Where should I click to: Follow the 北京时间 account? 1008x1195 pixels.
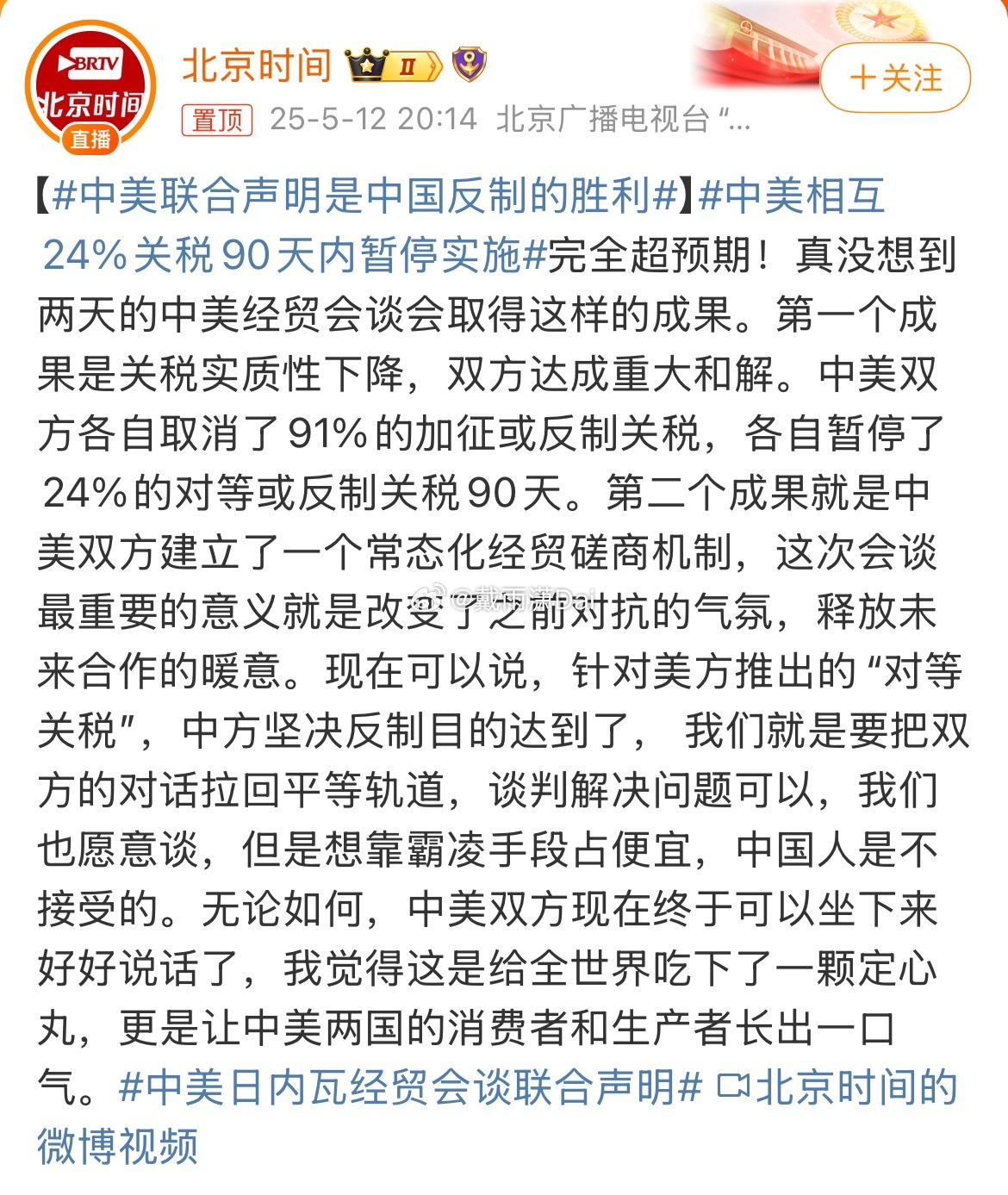895,78
